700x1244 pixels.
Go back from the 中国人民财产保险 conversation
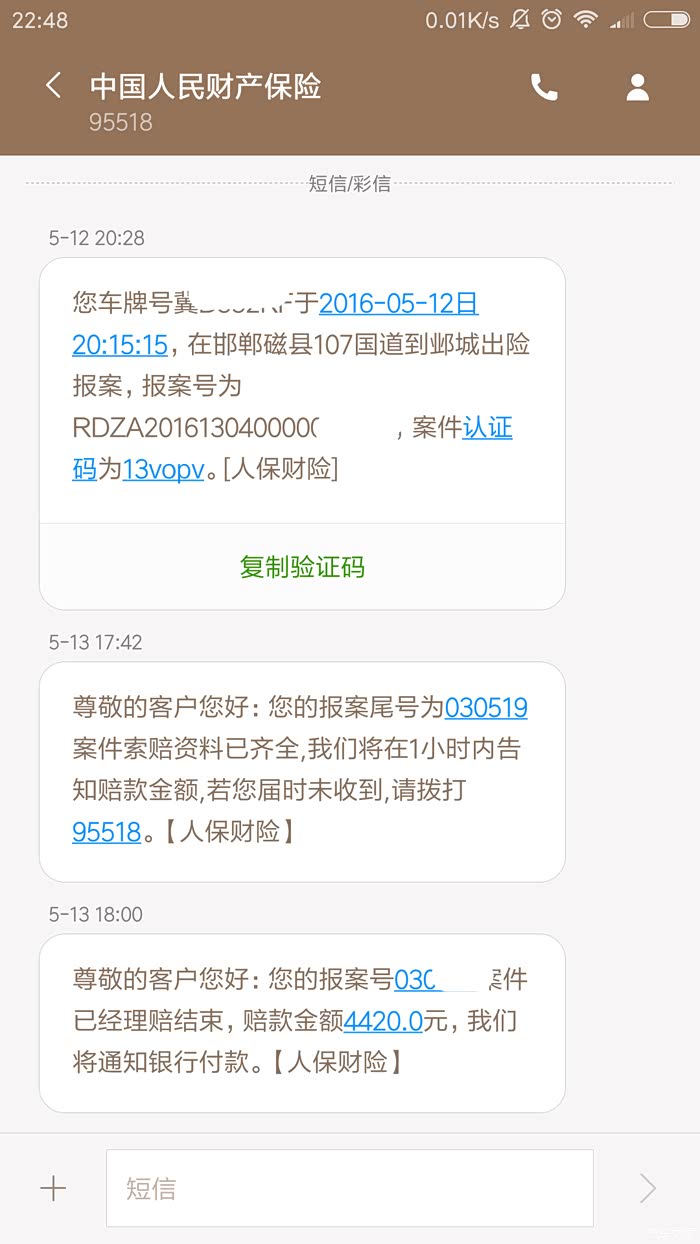(x=54, y=86)
